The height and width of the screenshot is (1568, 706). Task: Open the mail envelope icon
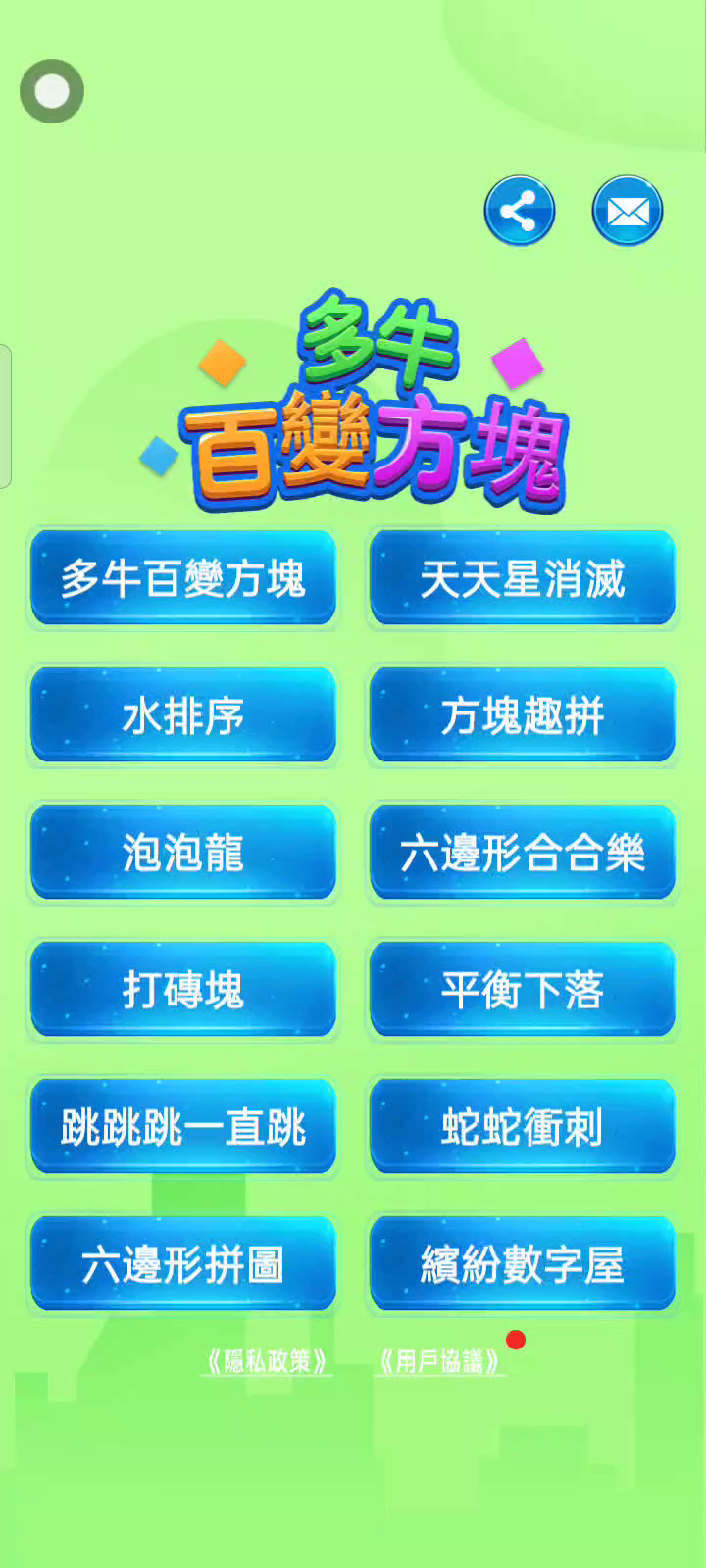tap(627, 211)
